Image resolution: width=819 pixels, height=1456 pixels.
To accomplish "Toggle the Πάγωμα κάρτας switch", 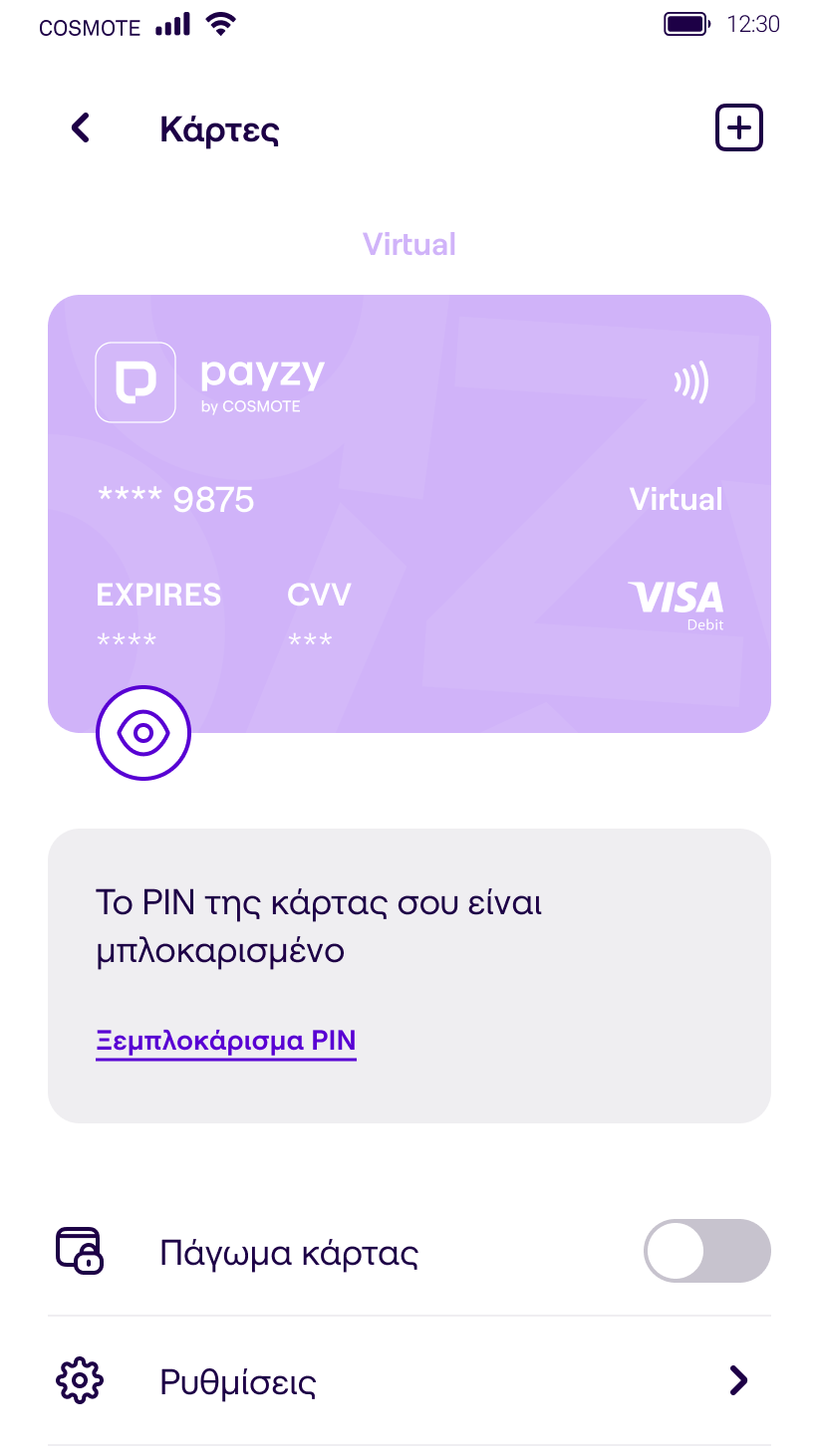I will [707, 1251].
